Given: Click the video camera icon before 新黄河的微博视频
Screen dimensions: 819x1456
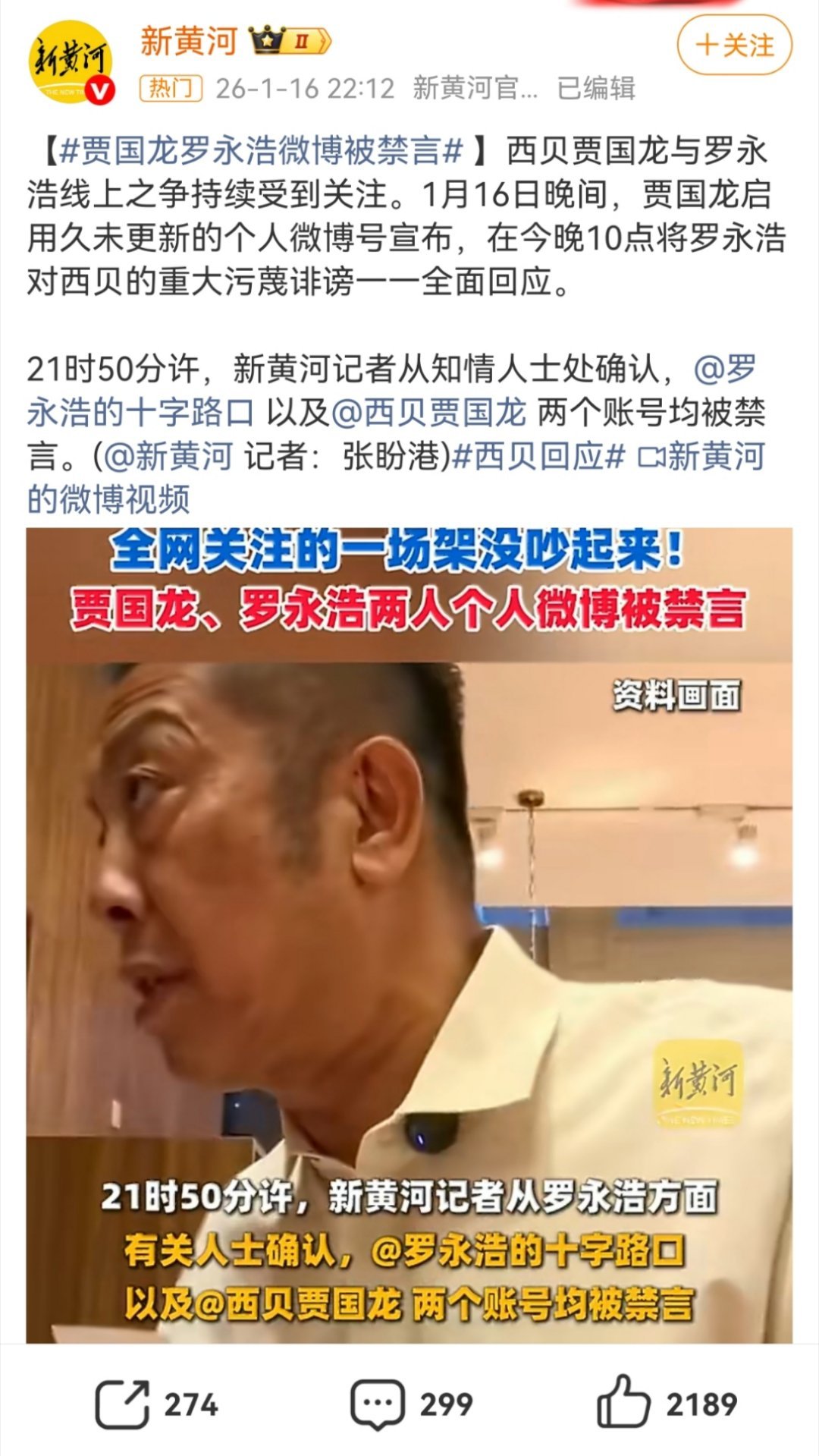Looking at the screenshot, I should 654,455.
